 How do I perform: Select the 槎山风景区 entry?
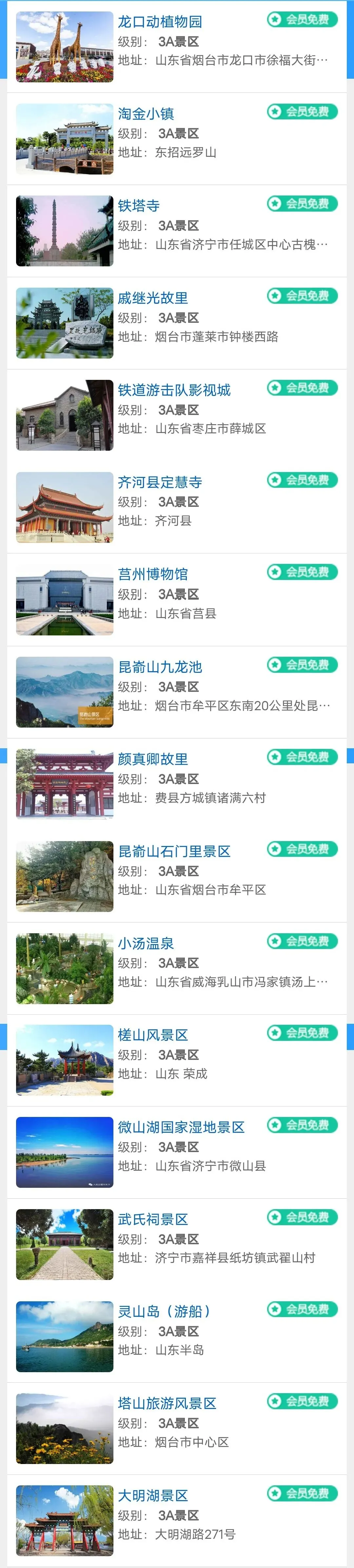(153, 1035)
